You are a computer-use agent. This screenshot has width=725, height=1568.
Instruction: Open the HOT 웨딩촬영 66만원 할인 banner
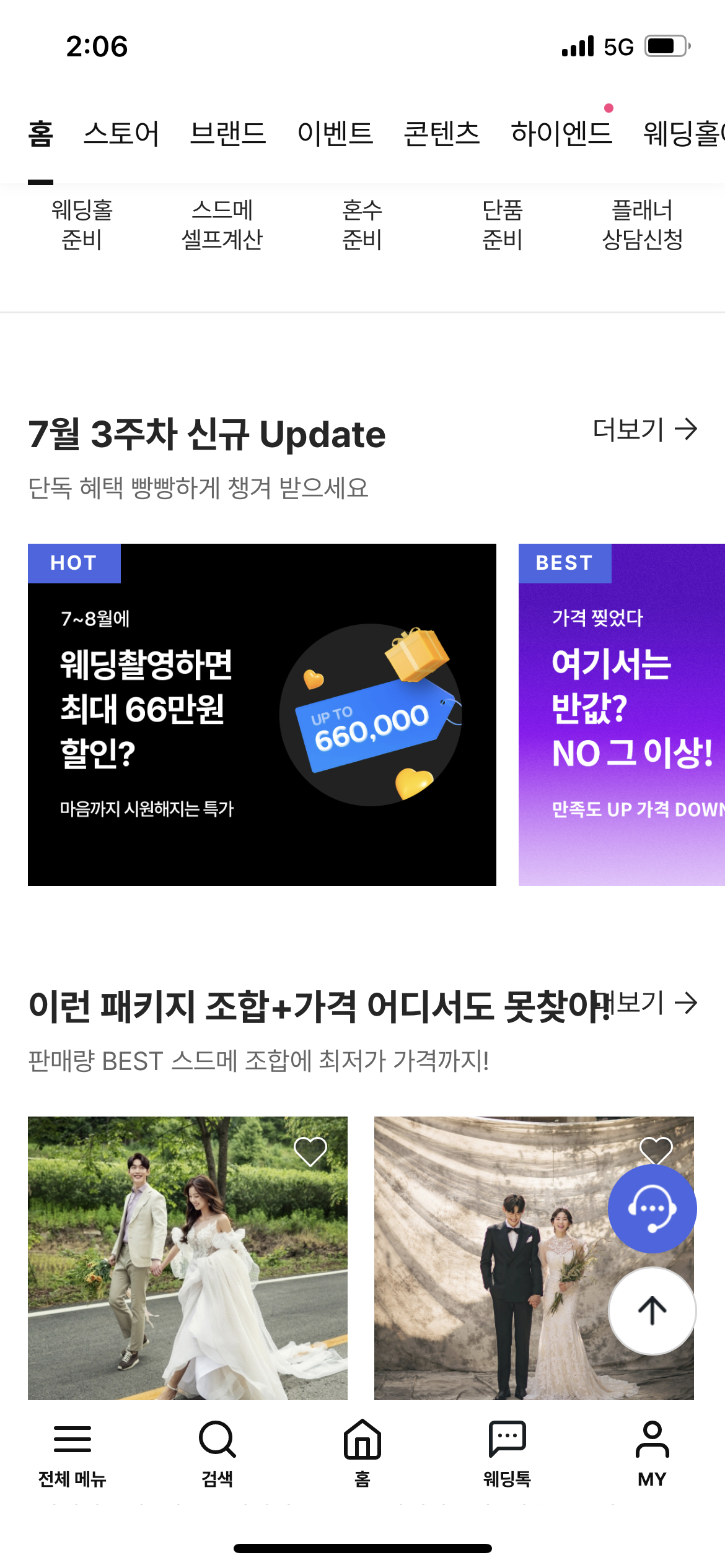pyautogui.click(x=261, y=715)
